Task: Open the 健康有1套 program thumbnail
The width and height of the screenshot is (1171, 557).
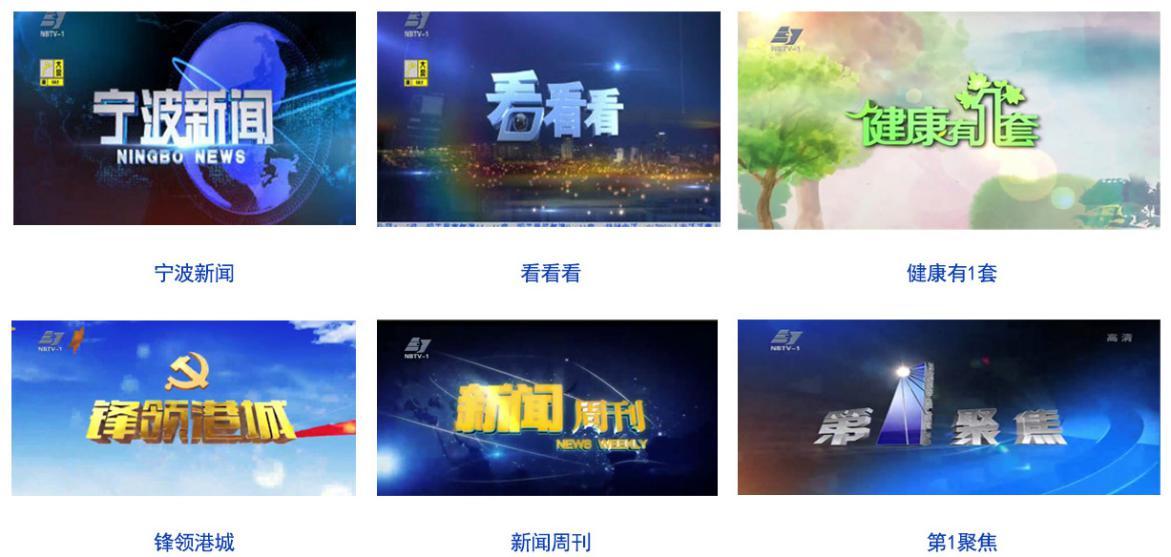Action: (x=951, y=120)
